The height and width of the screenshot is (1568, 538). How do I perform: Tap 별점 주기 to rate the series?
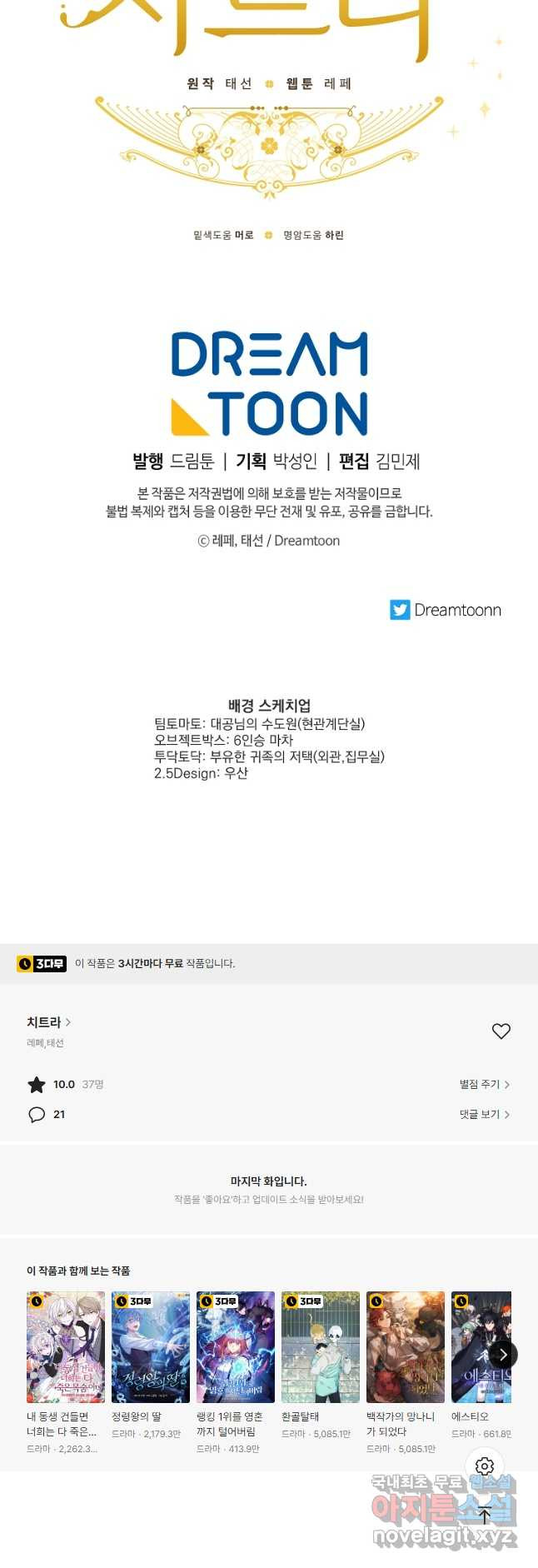(x=484, y=1084)
